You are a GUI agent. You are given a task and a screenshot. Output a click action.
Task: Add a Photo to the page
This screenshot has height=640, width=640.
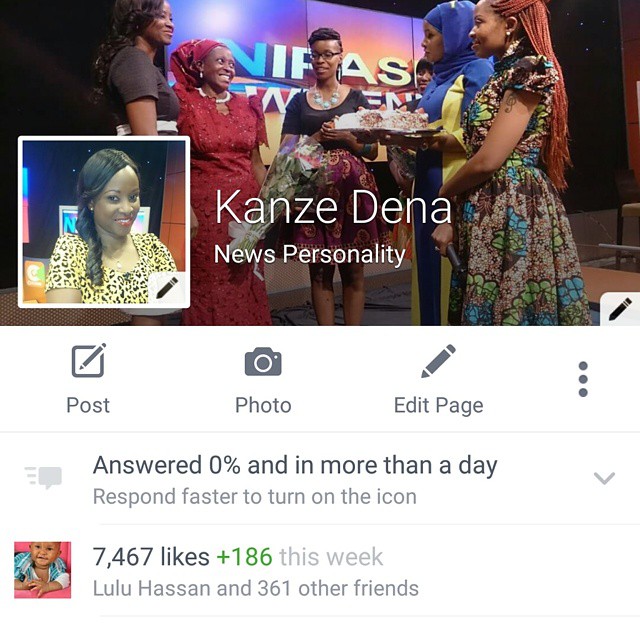pyautogui.click(x=263, y=379)
